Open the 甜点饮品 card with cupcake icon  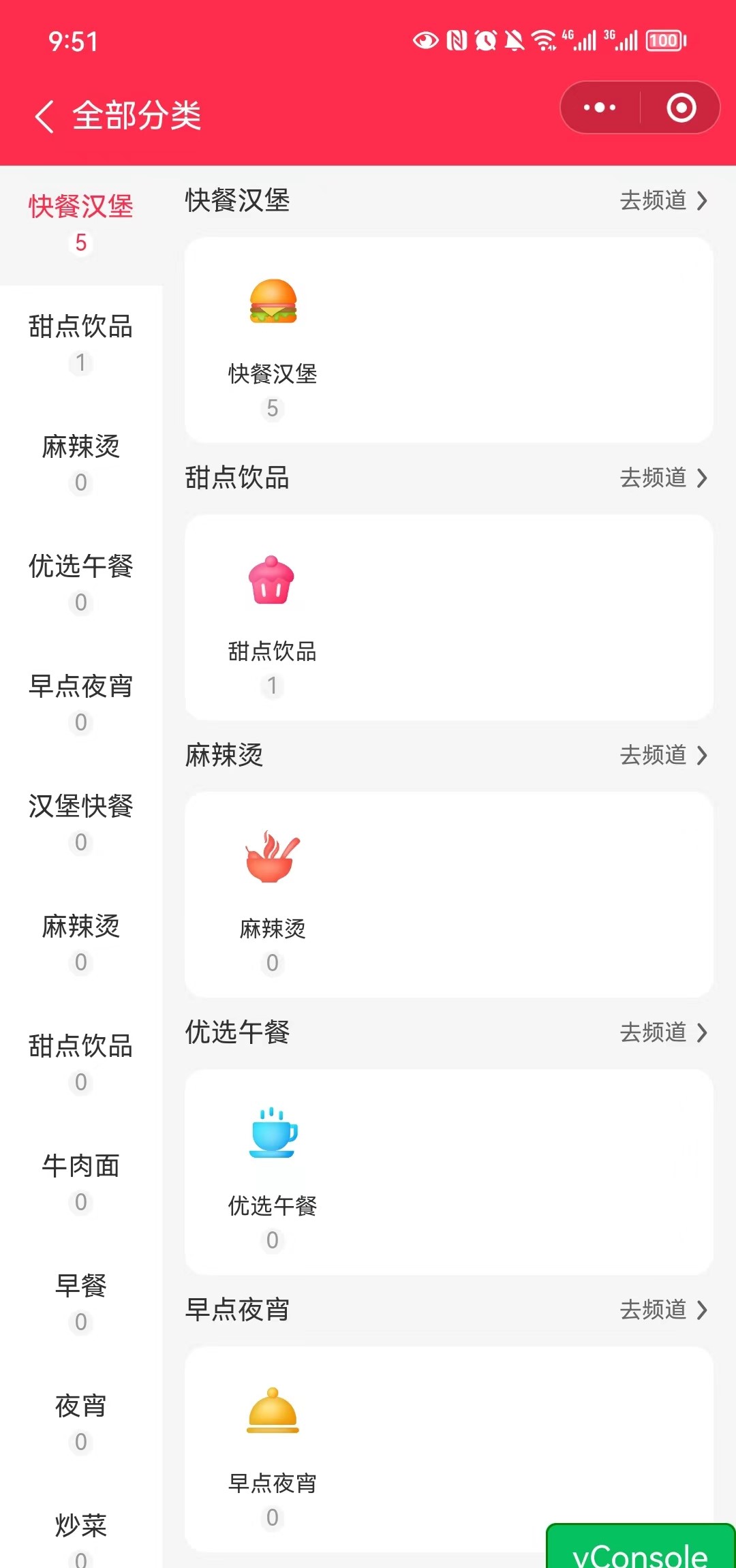tap(273, 617)
